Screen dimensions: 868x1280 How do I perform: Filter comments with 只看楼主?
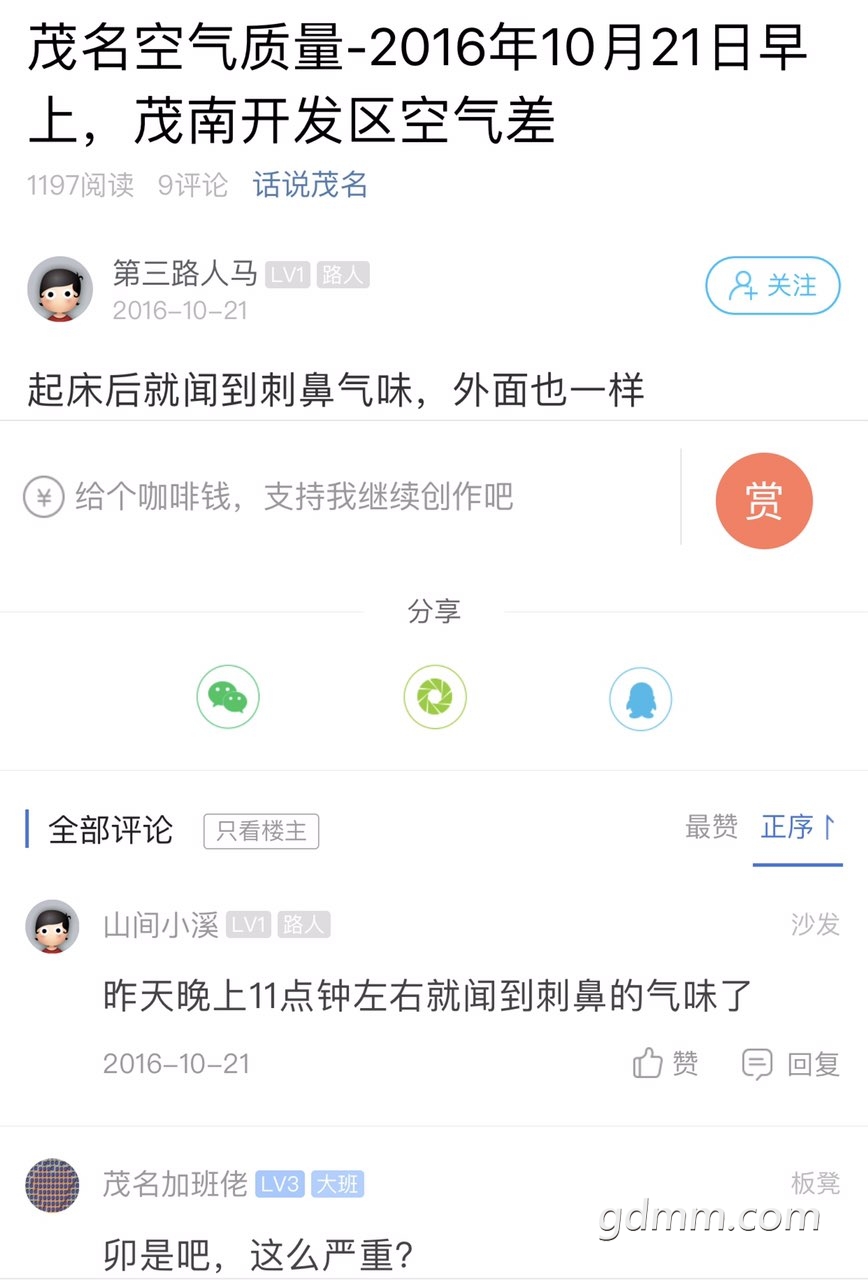[261, 831]
